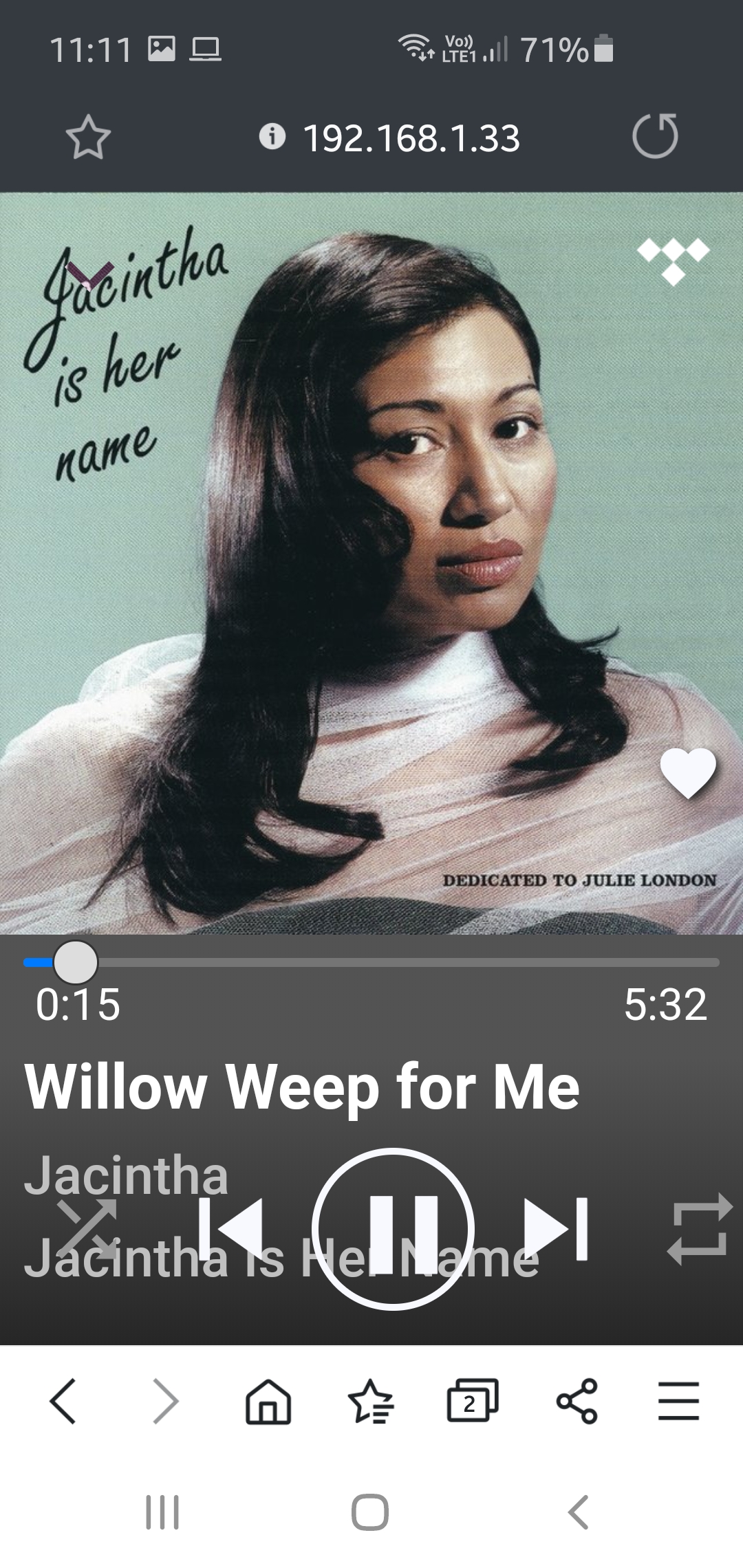The width and height of the screenshot is (743, 1568).
Task: Pause the playing song
Action: [x=393, y=1229]
